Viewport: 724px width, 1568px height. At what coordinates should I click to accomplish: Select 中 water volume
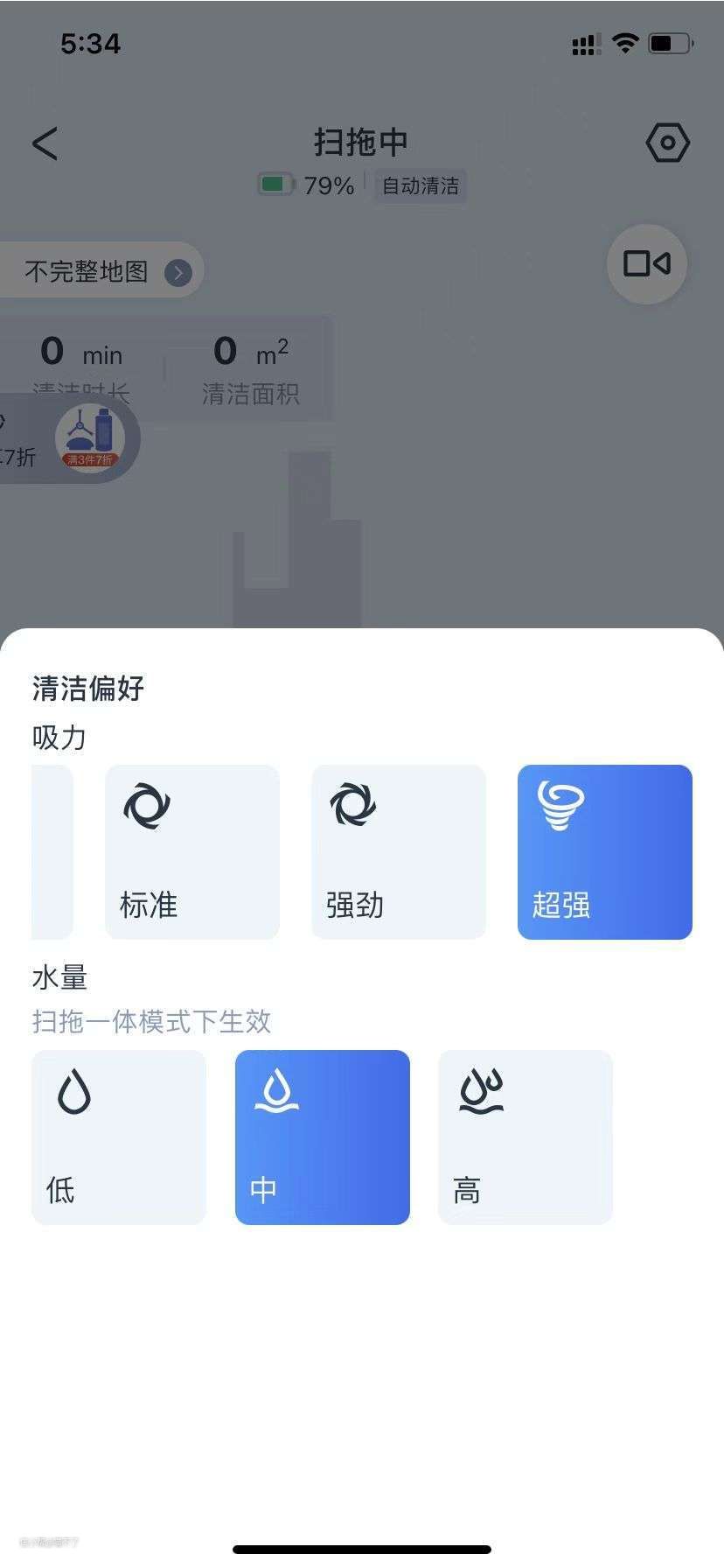tap(323, 1137)
